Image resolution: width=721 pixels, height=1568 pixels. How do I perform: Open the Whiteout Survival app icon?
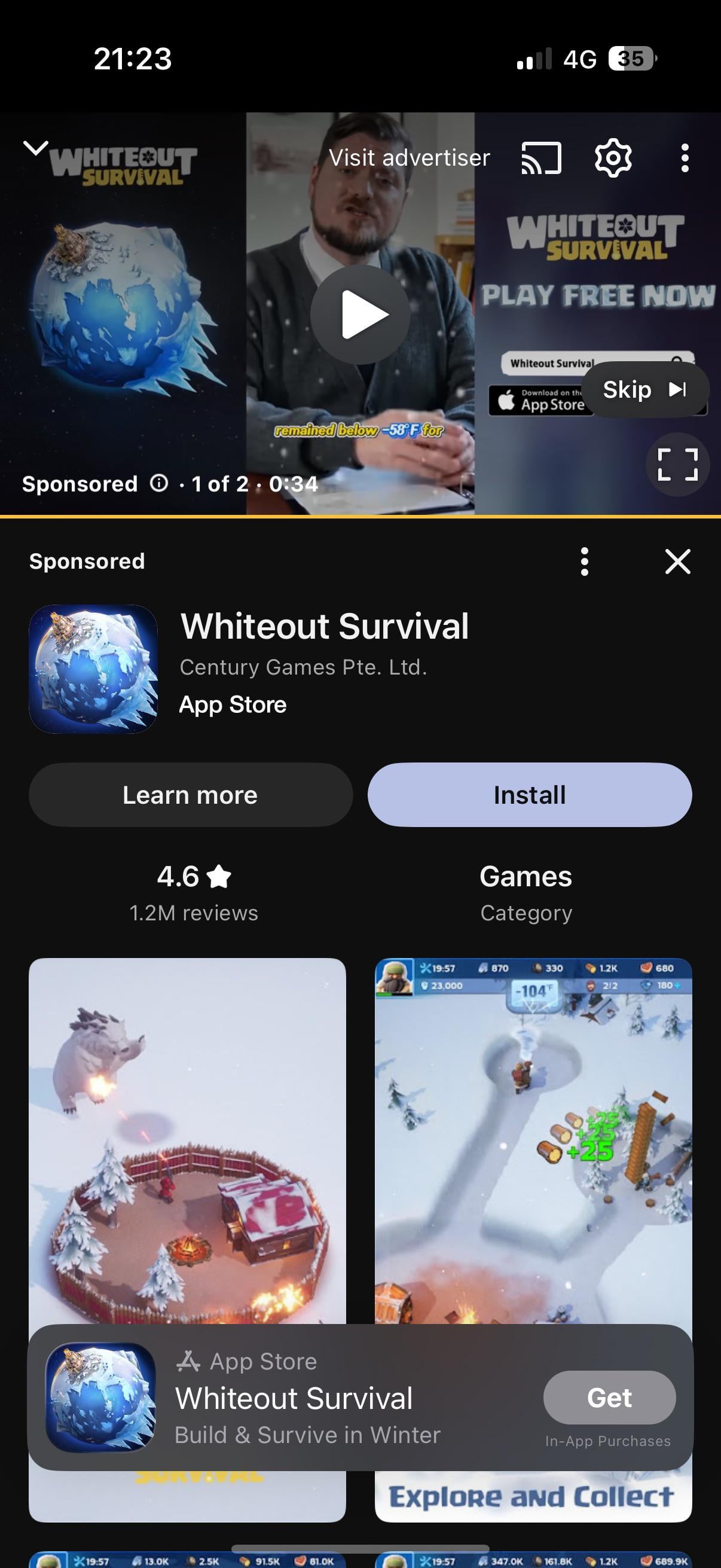tap(93, 669)
